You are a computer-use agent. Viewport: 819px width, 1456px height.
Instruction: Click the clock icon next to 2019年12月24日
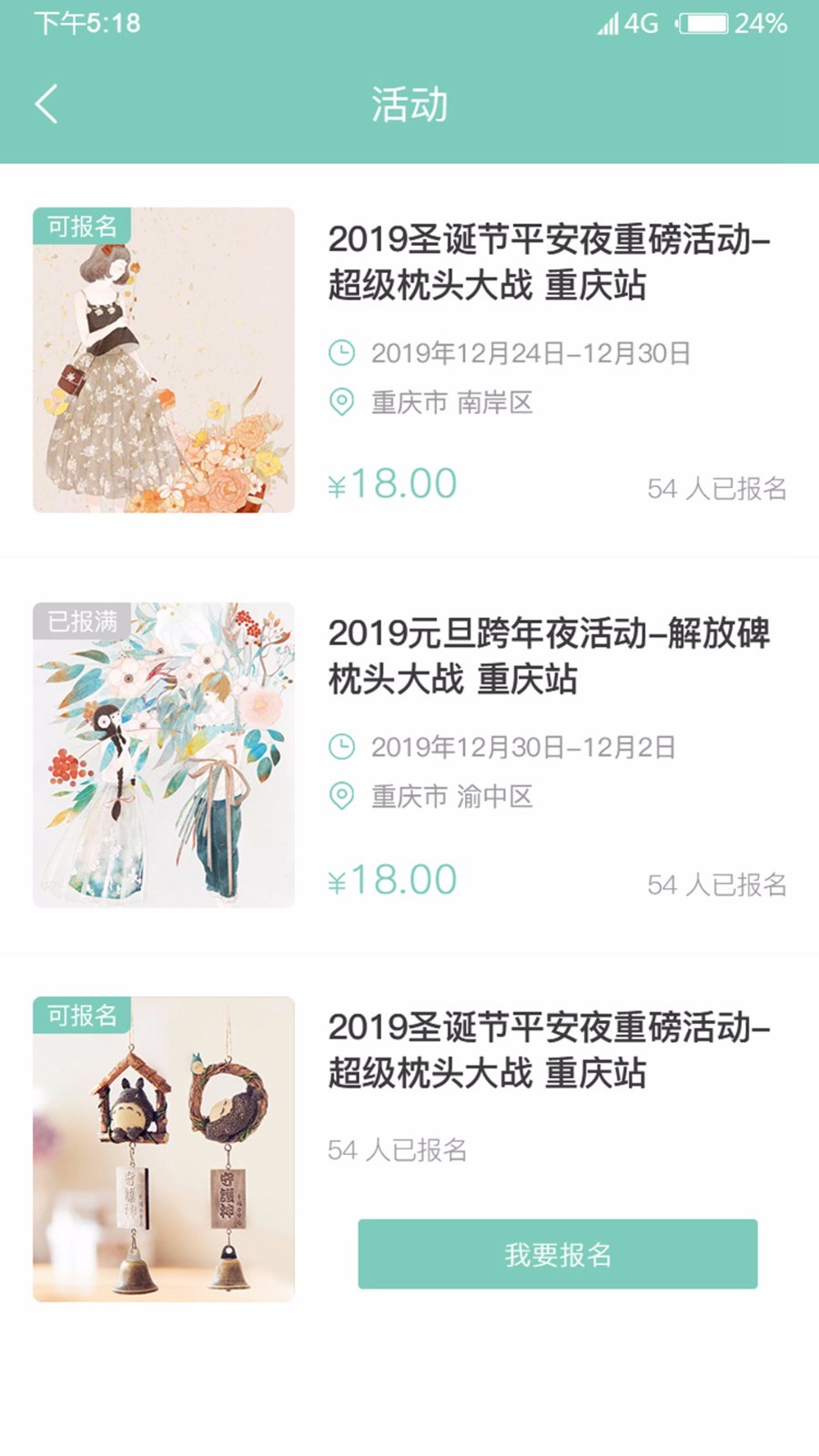pos(341,351)
